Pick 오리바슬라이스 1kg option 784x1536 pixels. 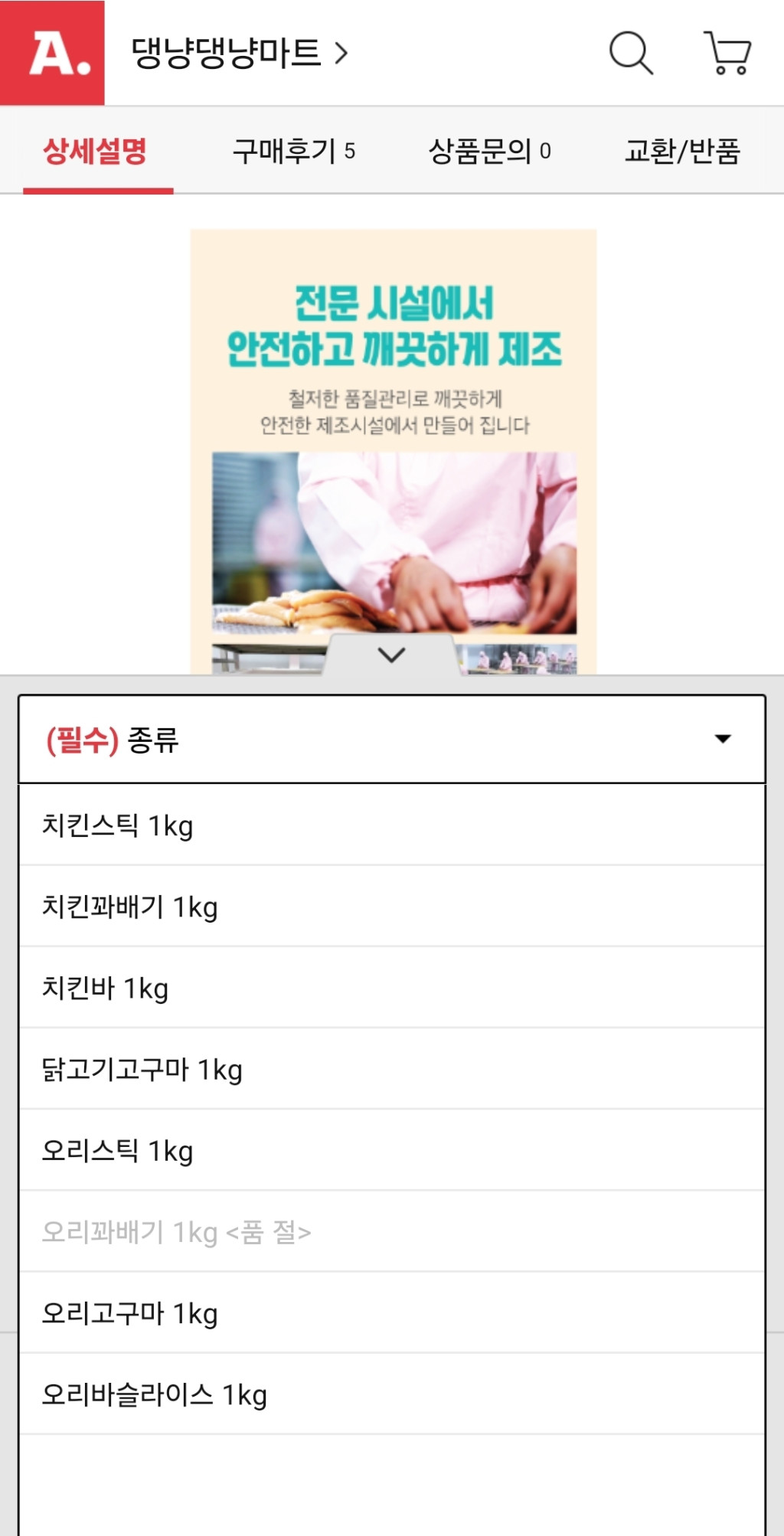(154, 1394)
